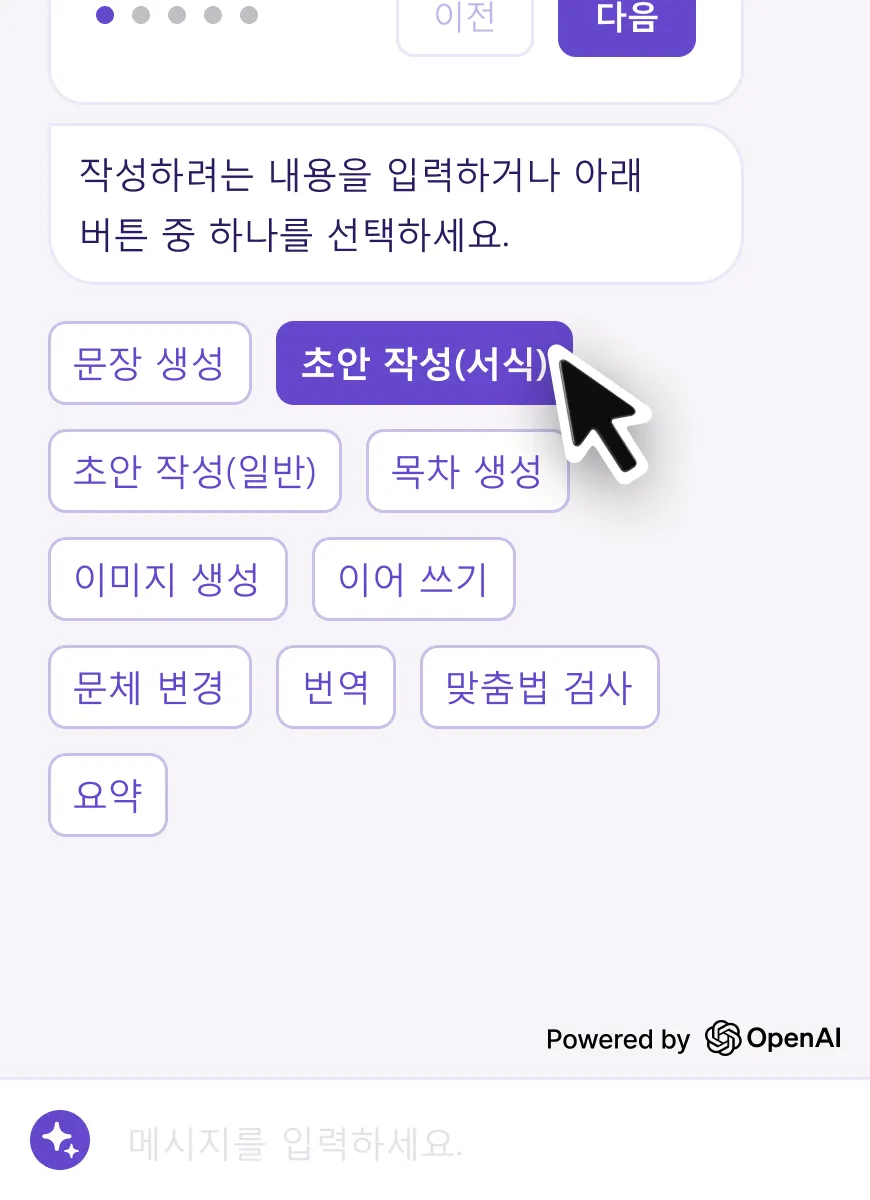The width and height of the screenshot is (870, 1200).
Task: Run 맞춤법 검사
Action: (x=539, y=687)
